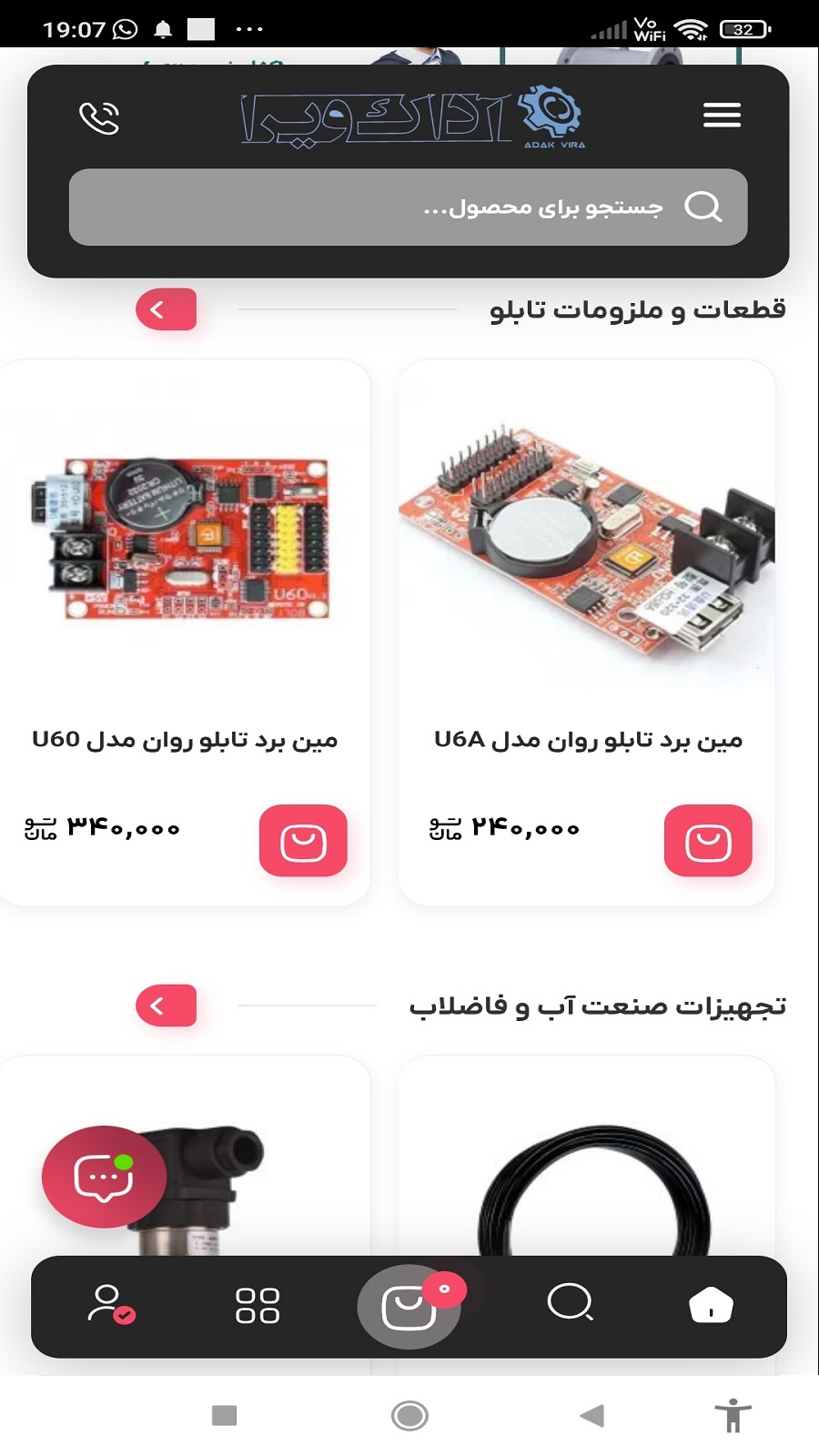
Task: Tap the search magnifier inside the search bar
Action: (701, 207)
